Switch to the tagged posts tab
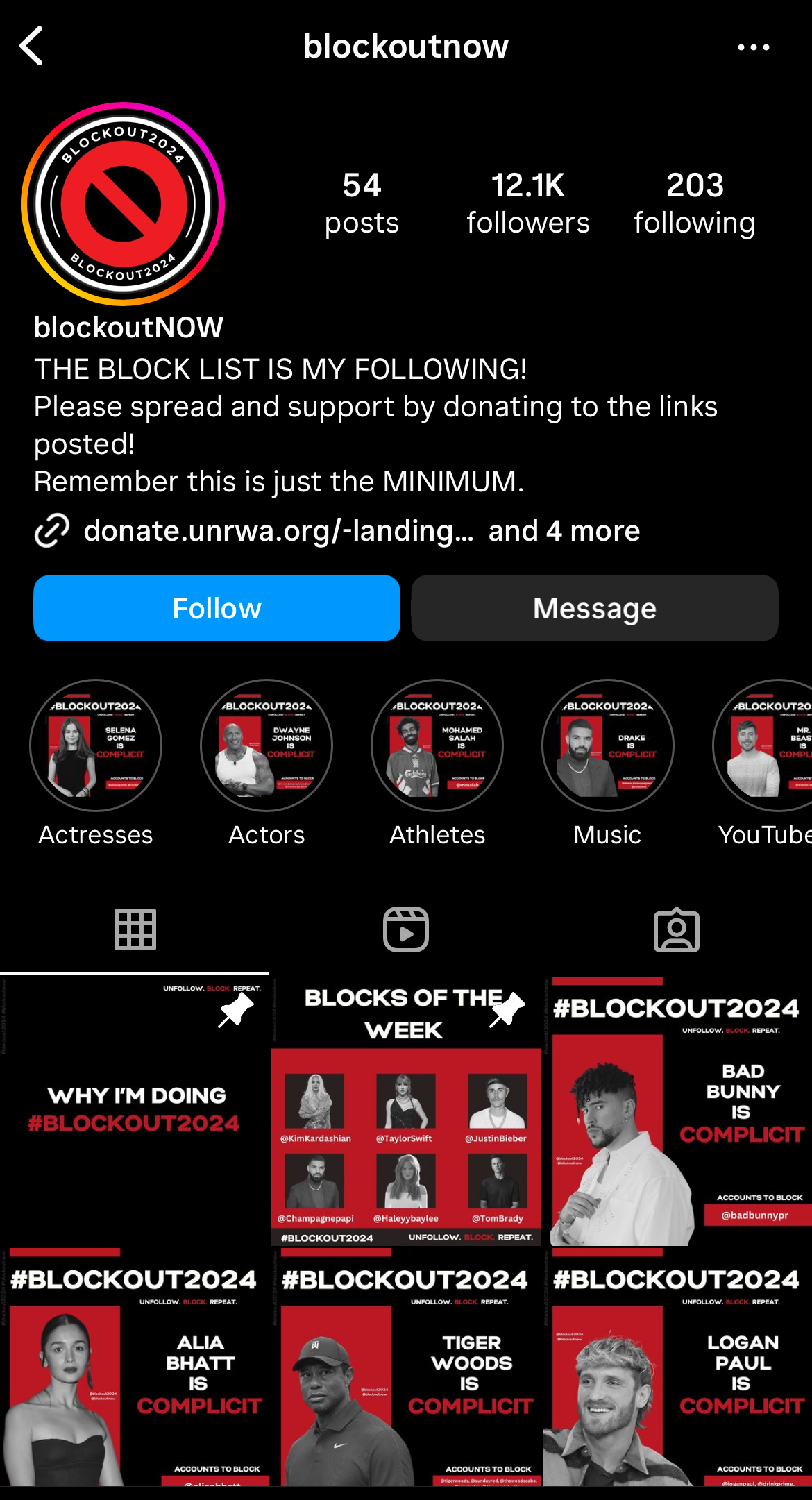This screenshot has width=812, height=1500. point(676,929)
